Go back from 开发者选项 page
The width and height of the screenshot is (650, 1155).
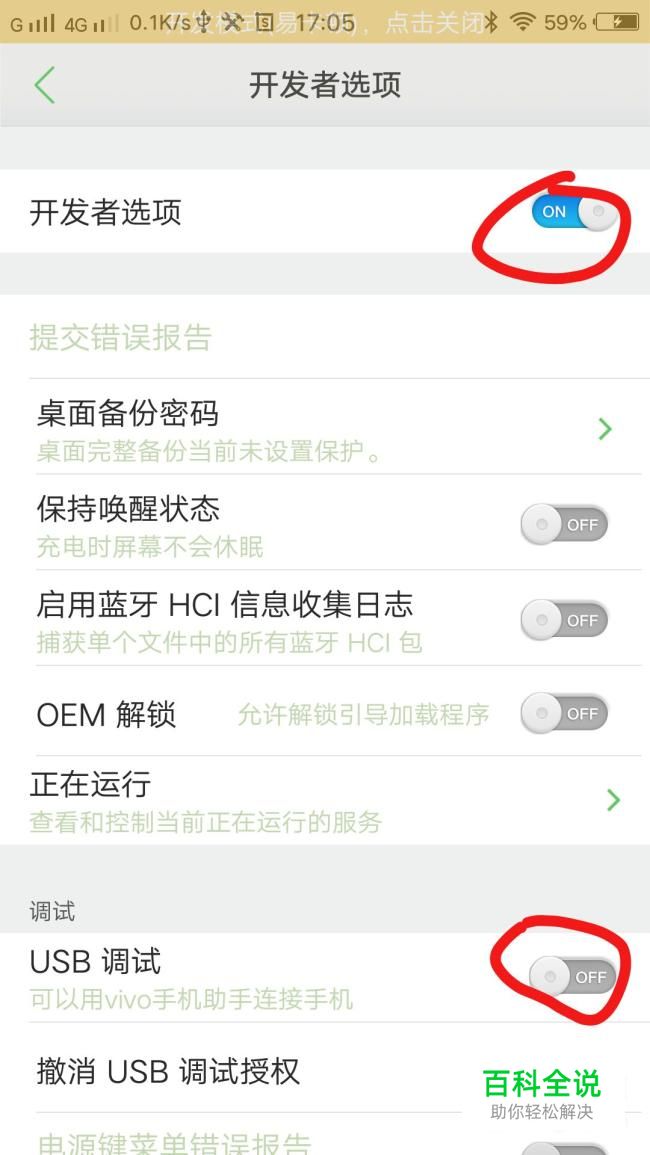(44, 85)
